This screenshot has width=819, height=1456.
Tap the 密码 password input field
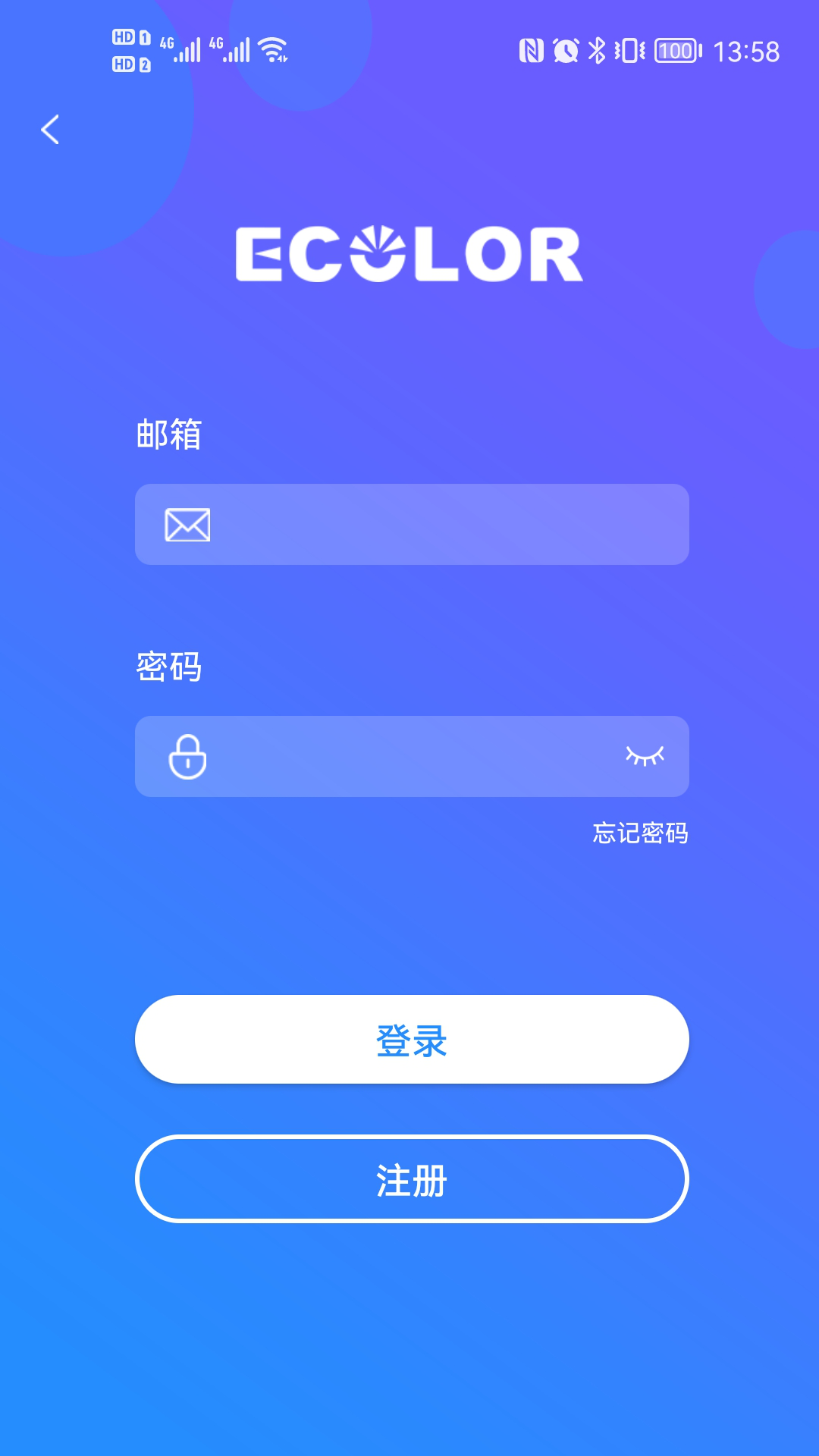coord(412,756)
